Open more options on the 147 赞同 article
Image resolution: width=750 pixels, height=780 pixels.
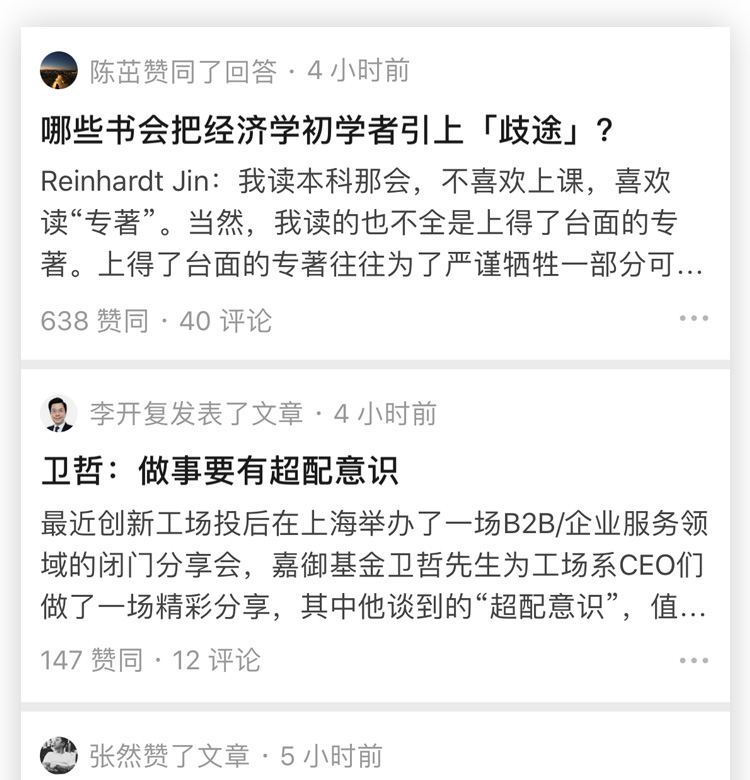693,660
